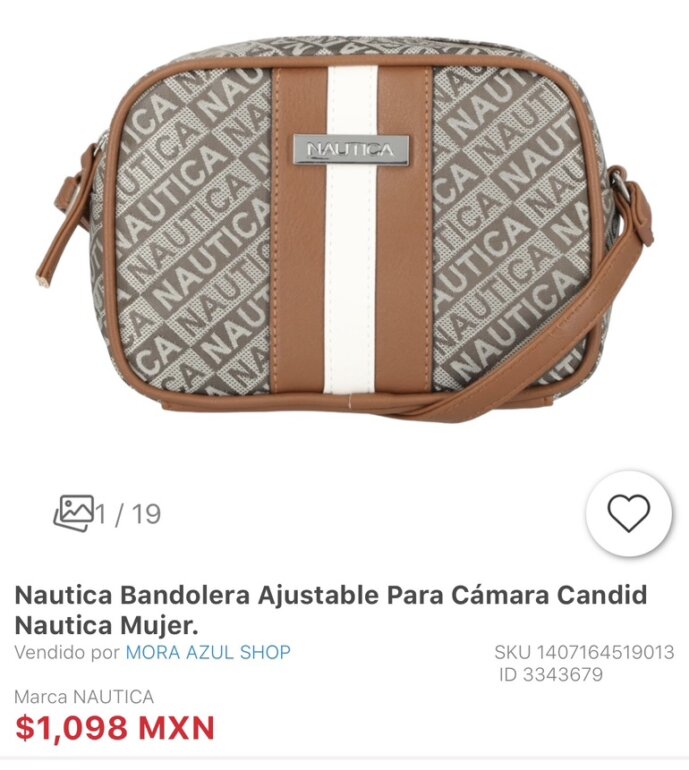This screenshot has height=770, width=689.
Task: Open the 1 / 19 image gallery counter
Action: point(107,513)
